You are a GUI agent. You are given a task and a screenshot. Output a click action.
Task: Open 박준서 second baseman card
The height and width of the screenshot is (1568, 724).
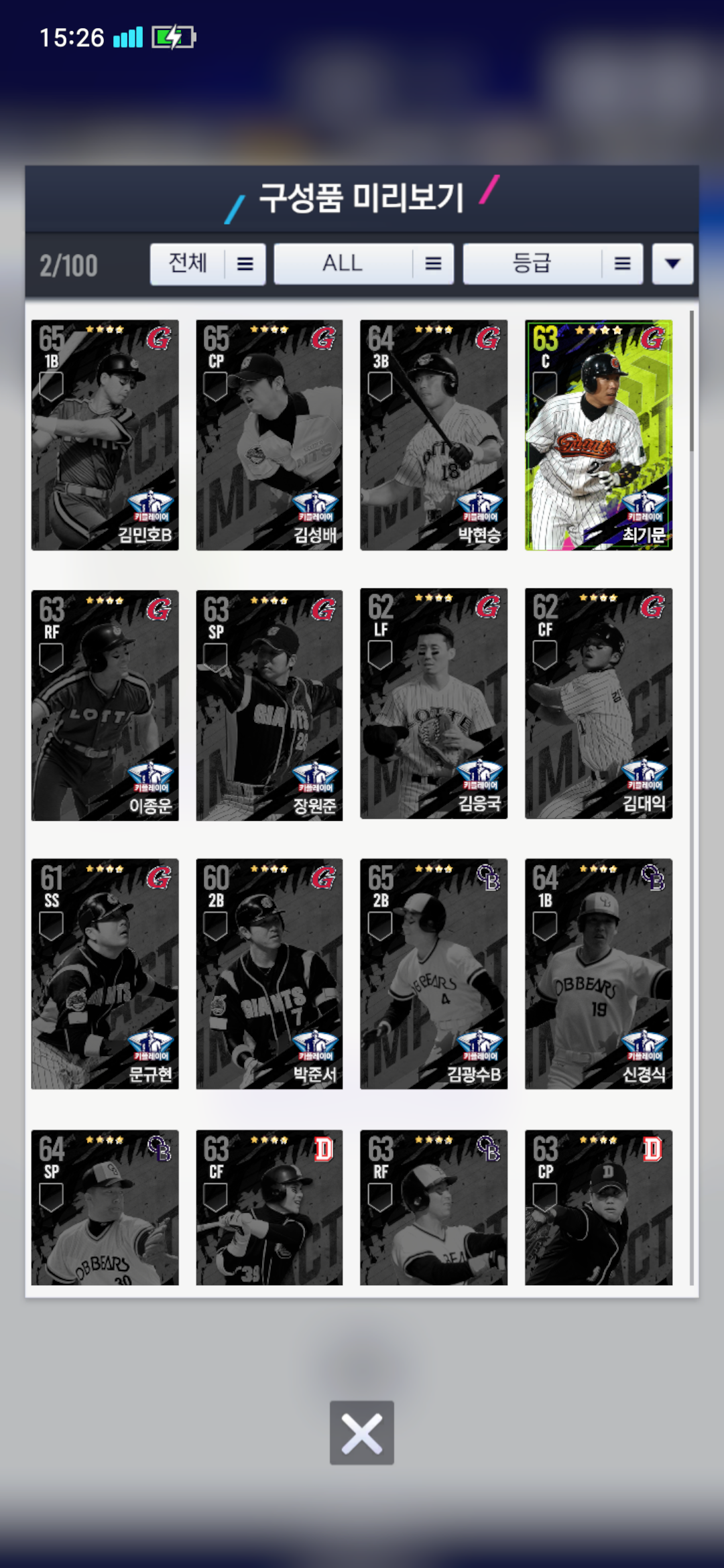(x=269, y=974)
